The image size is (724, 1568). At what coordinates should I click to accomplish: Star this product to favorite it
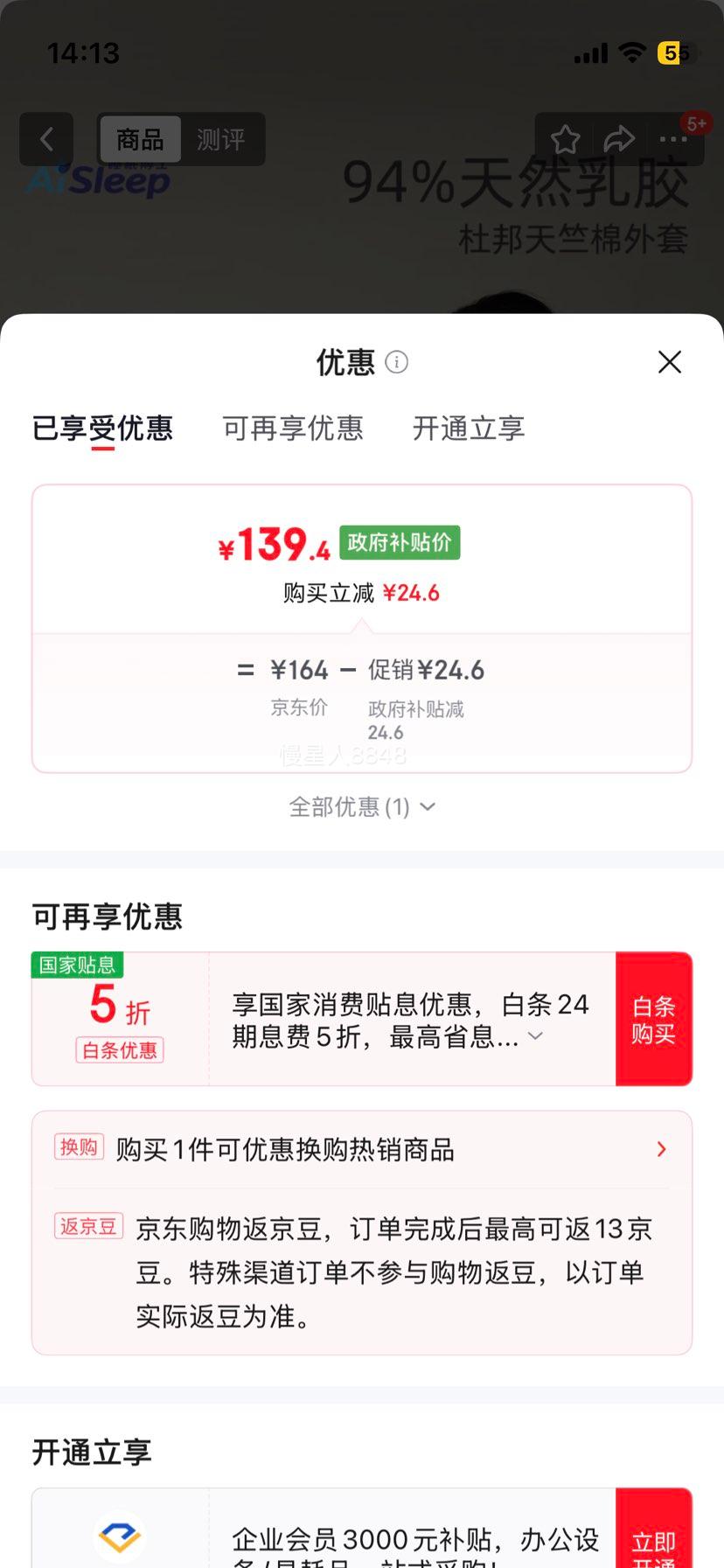566,139
